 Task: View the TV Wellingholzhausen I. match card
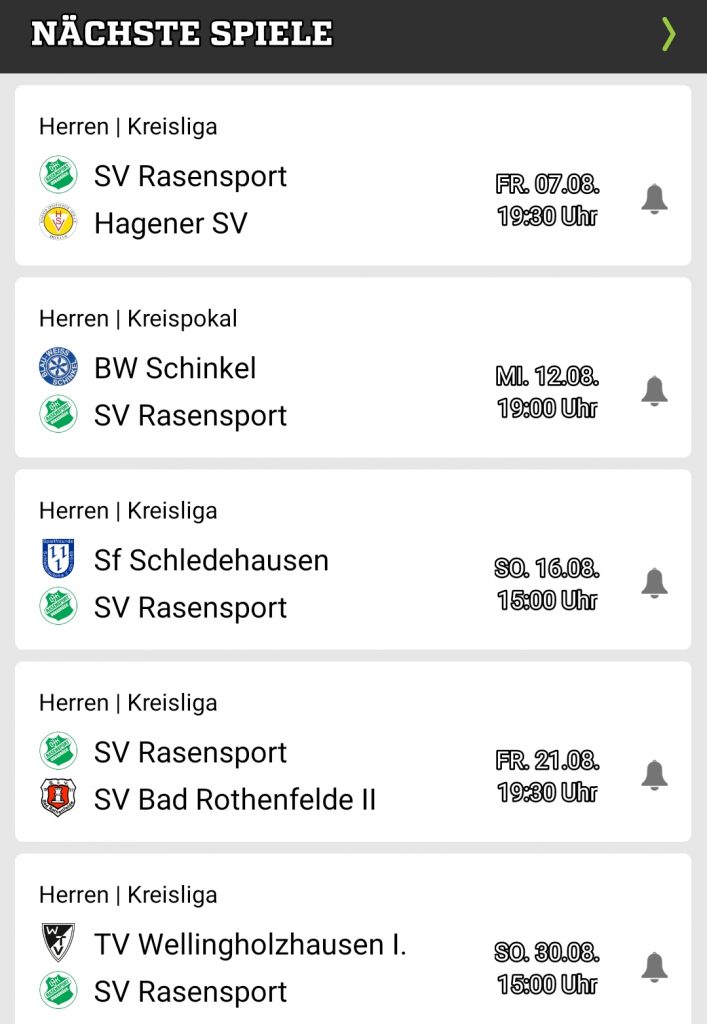[353, 938]
